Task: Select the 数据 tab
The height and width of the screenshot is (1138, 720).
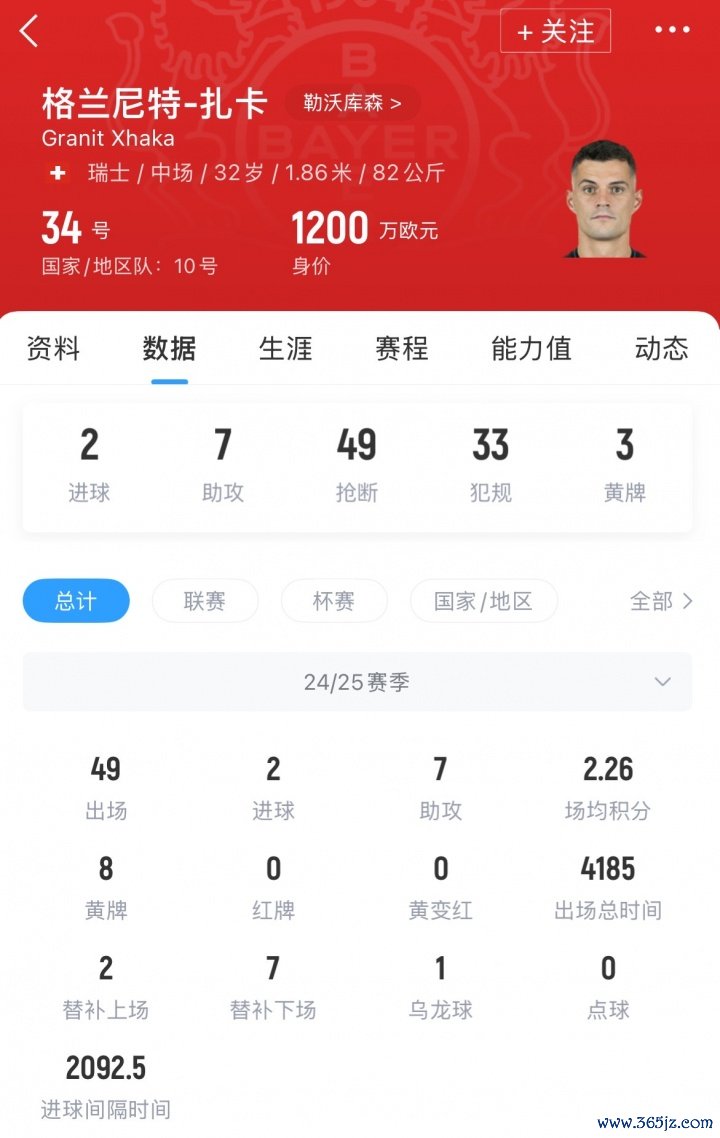Action: point(169,348)
